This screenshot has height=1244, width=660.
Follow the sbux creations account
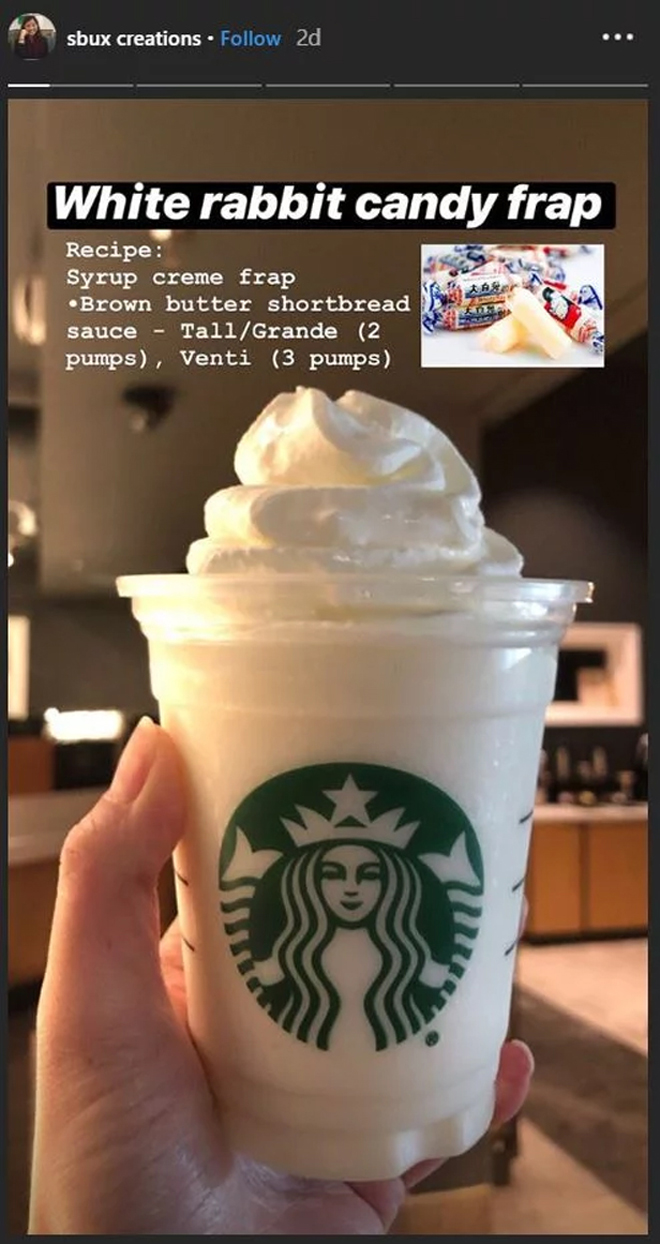(250, 38)
